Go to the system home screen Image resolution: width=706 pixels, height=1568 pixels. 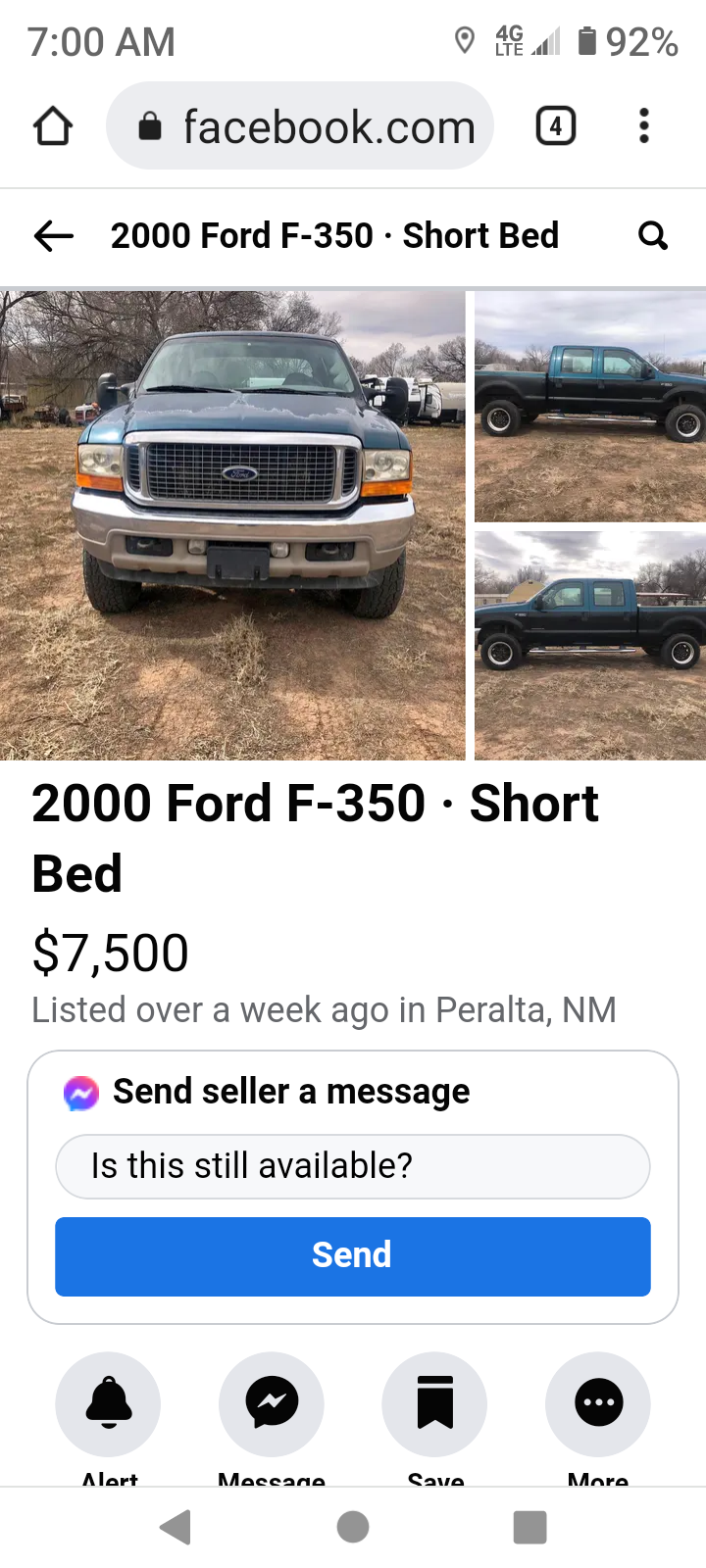click(x=353, y=1527)
